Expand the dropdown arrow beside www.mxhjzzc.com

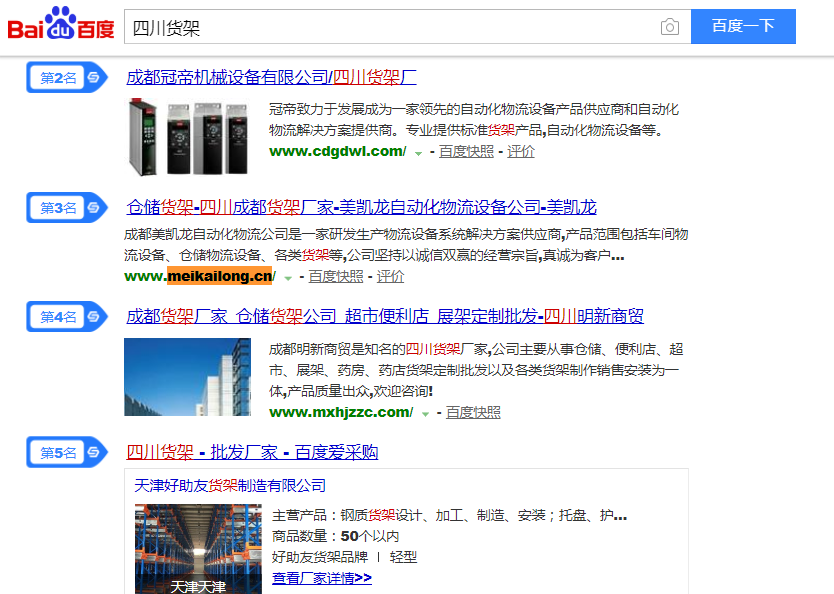point(425,413)
